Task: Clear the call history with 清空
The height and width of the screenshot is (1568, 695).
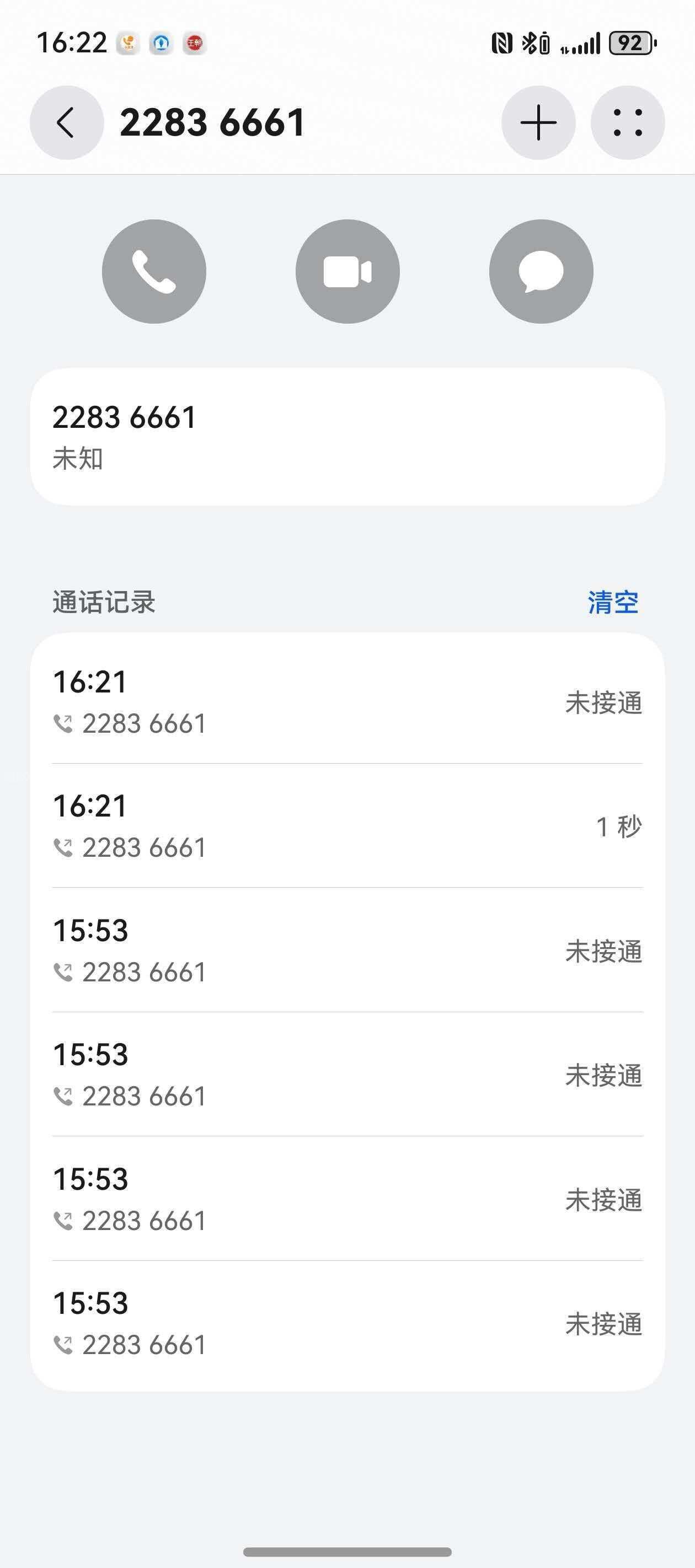Action: 613,603
